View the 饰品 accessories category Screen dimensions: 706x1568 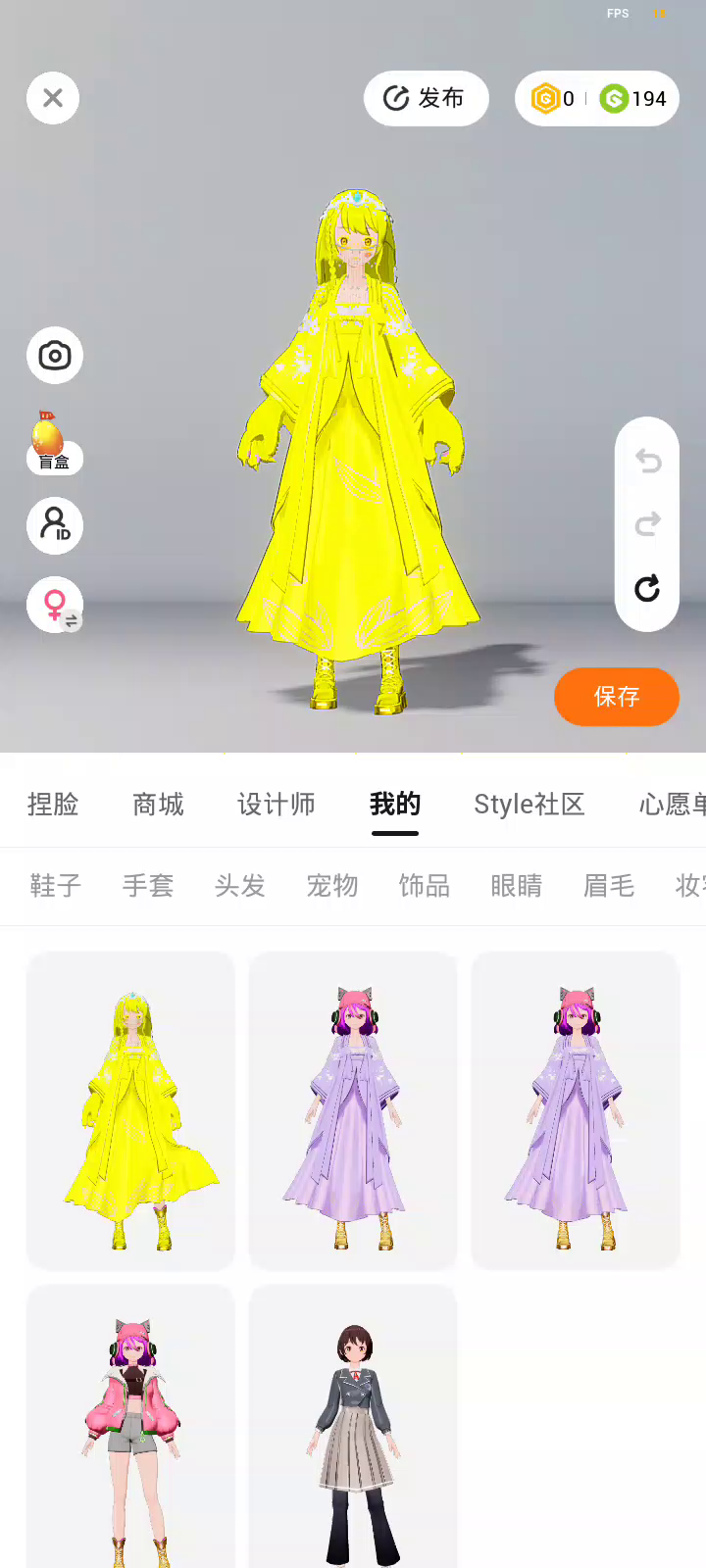[425, 886]
